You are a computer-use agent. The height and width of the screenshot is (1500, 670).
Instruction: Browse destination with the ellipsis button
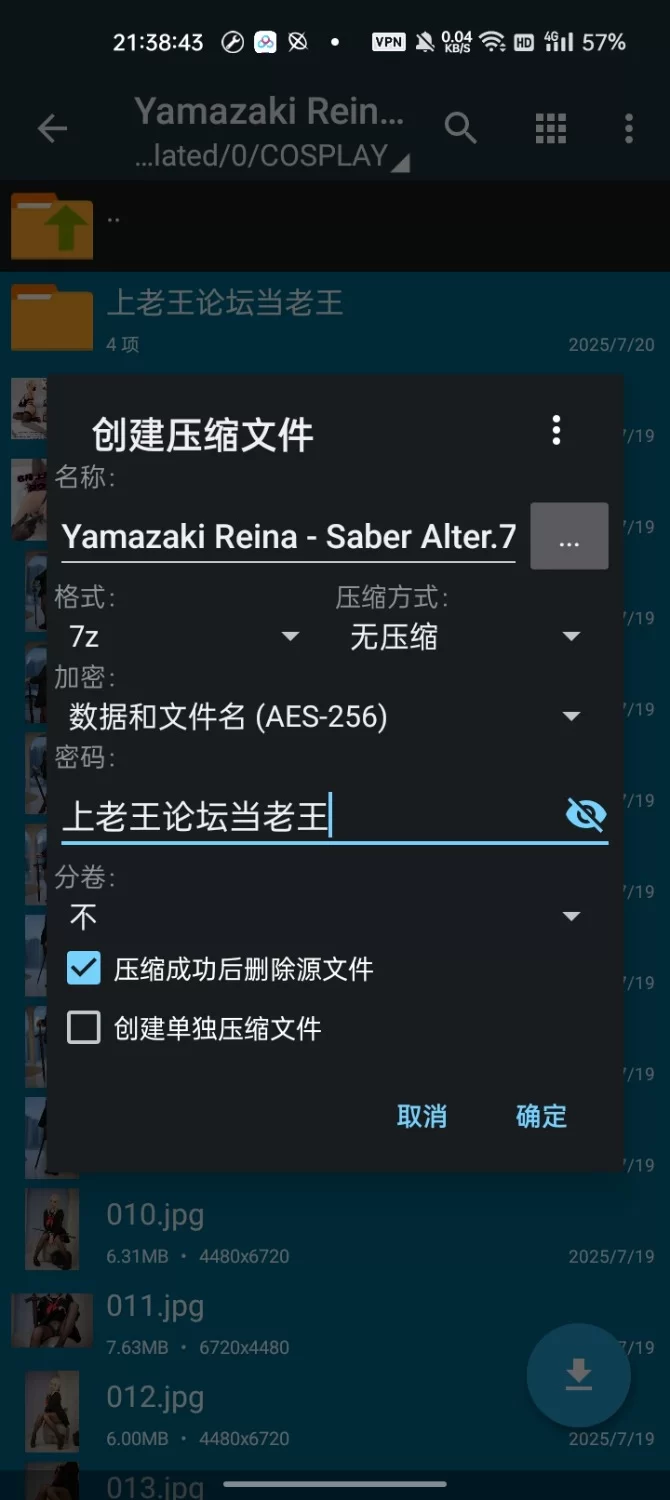(569, 537)
